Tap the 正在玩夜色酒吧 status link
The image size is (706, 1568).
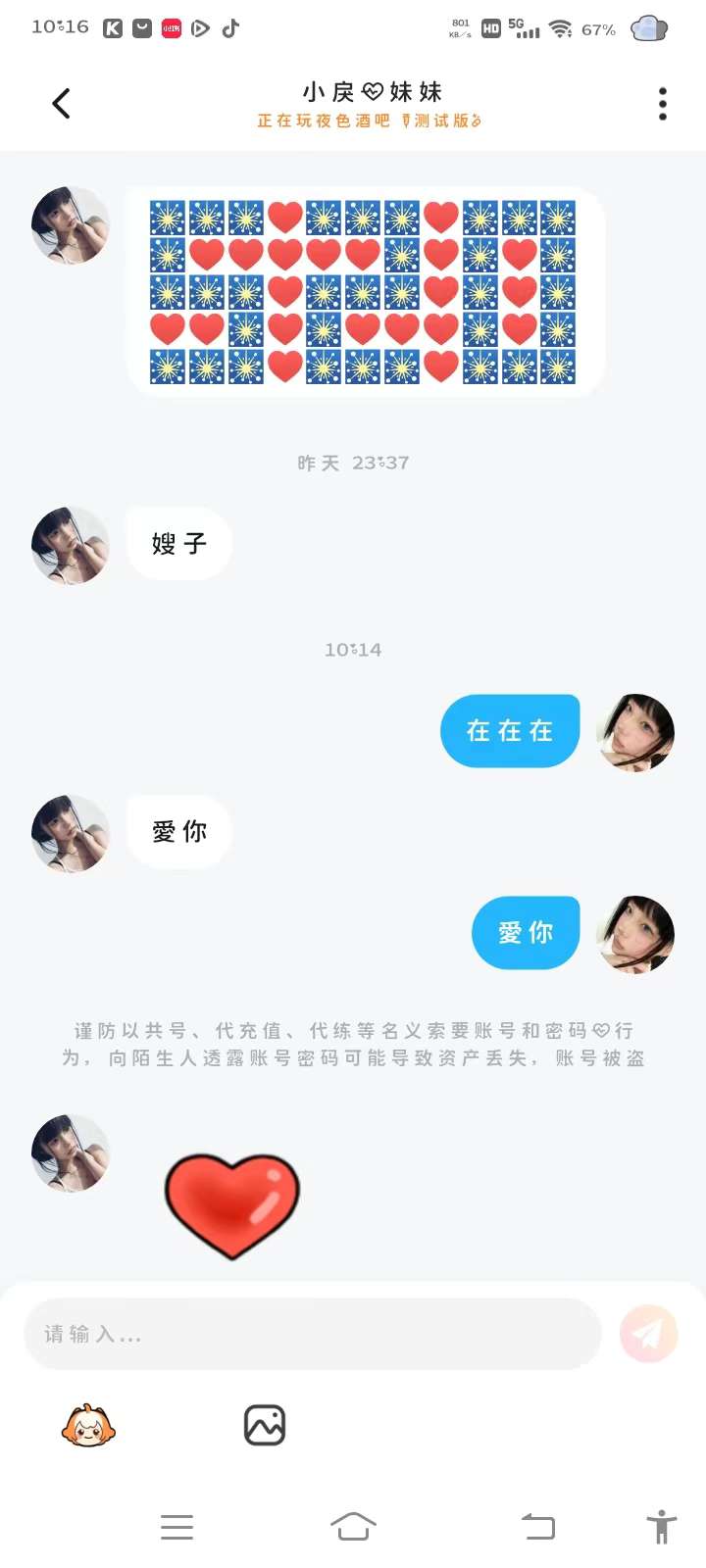click(x=369, y=121)
